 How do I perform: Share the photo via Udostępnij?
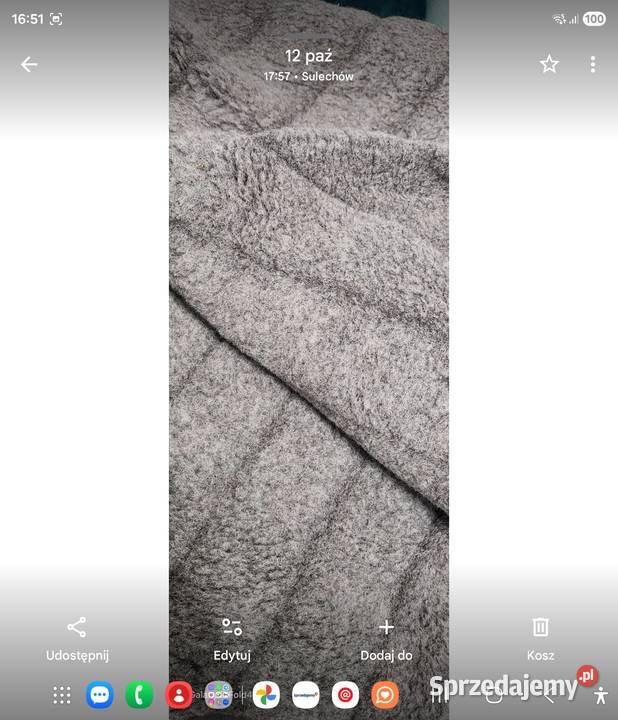[77, 639]
